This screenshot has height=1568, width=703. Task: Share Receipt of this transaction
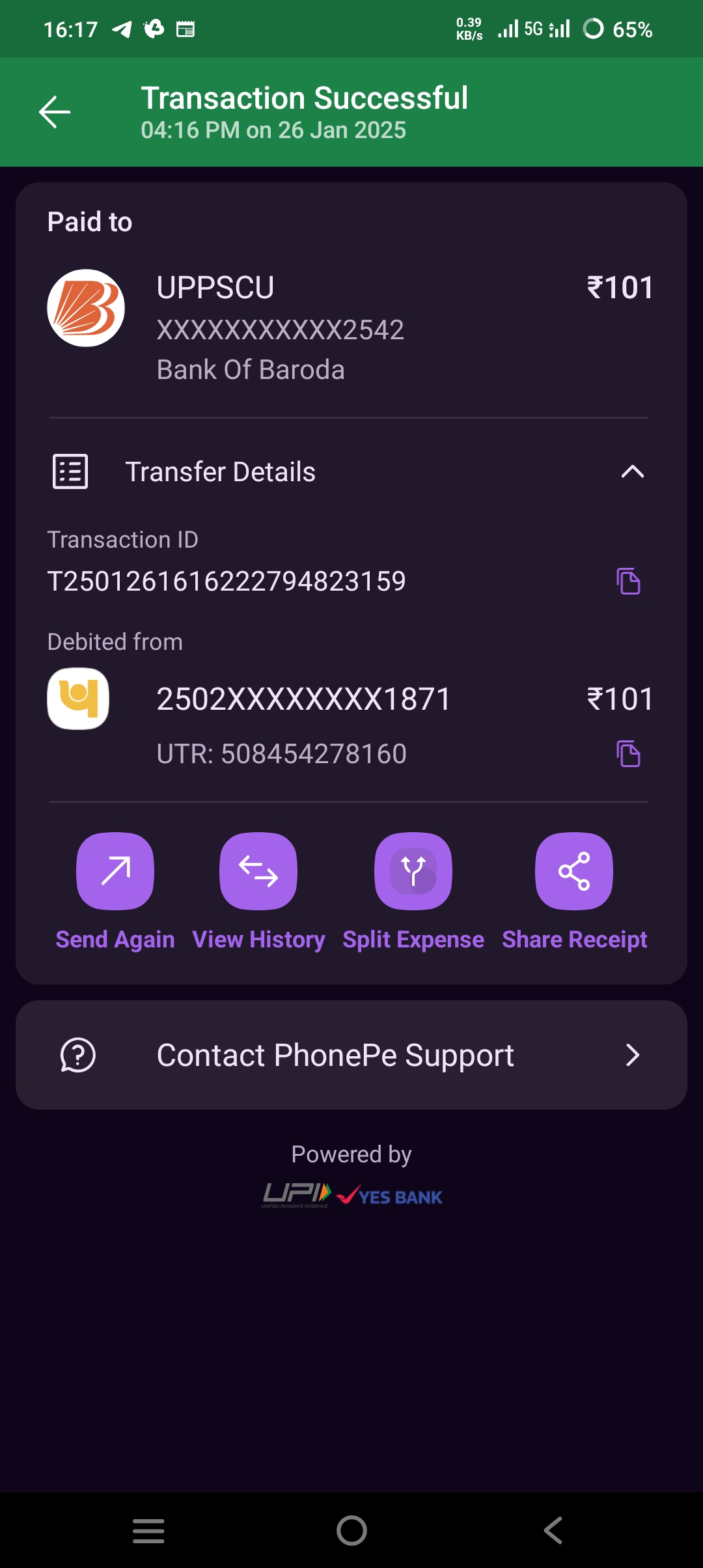click(x=574, y=871)
